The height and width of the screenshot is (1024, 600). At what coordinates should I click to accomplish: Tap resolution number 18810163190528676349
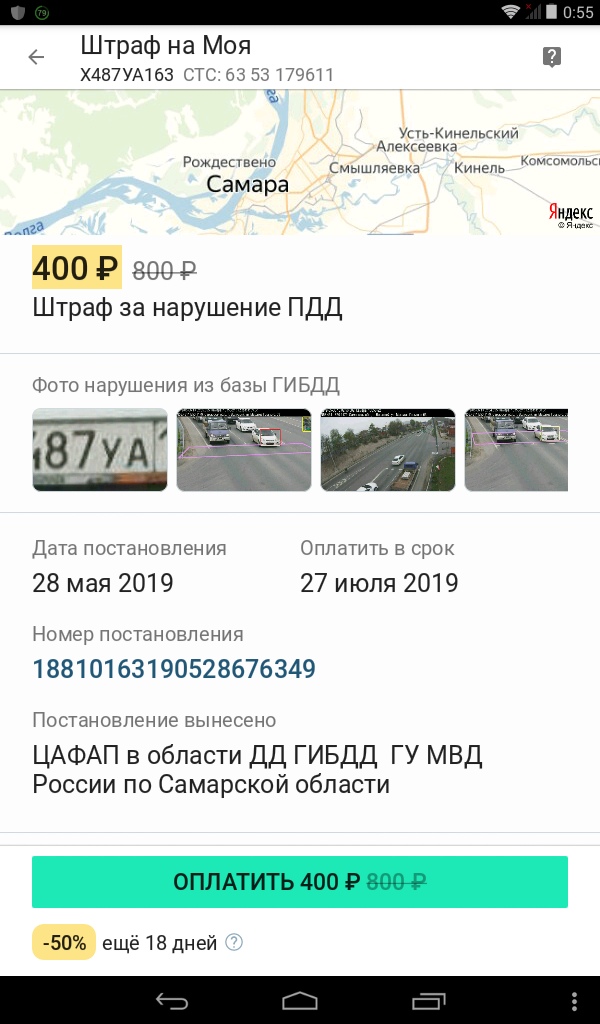coord(174,669)
